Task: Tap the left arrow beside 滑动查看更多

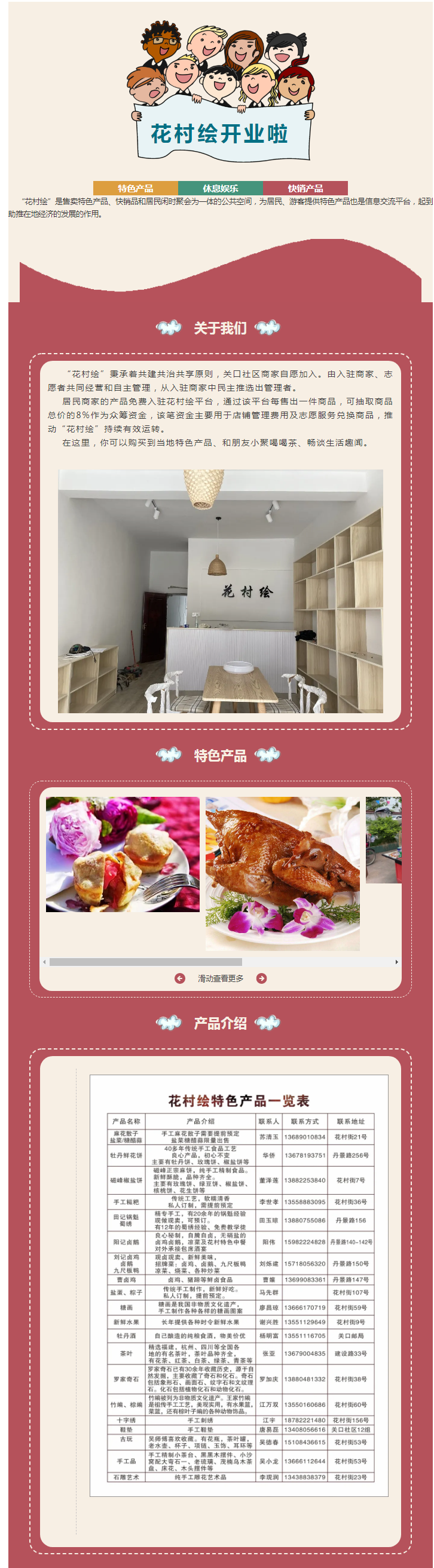Action: (180, 978)
